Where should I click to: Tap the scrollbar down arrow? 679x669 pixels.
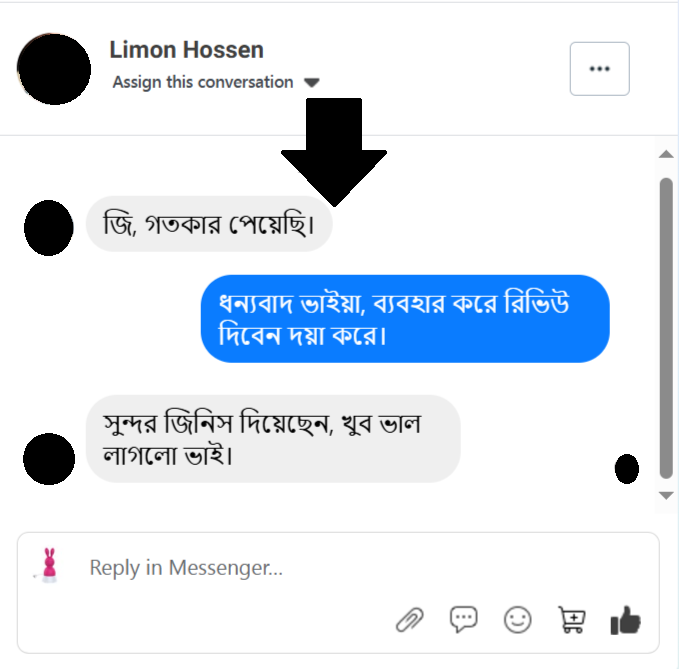point(667,495)
